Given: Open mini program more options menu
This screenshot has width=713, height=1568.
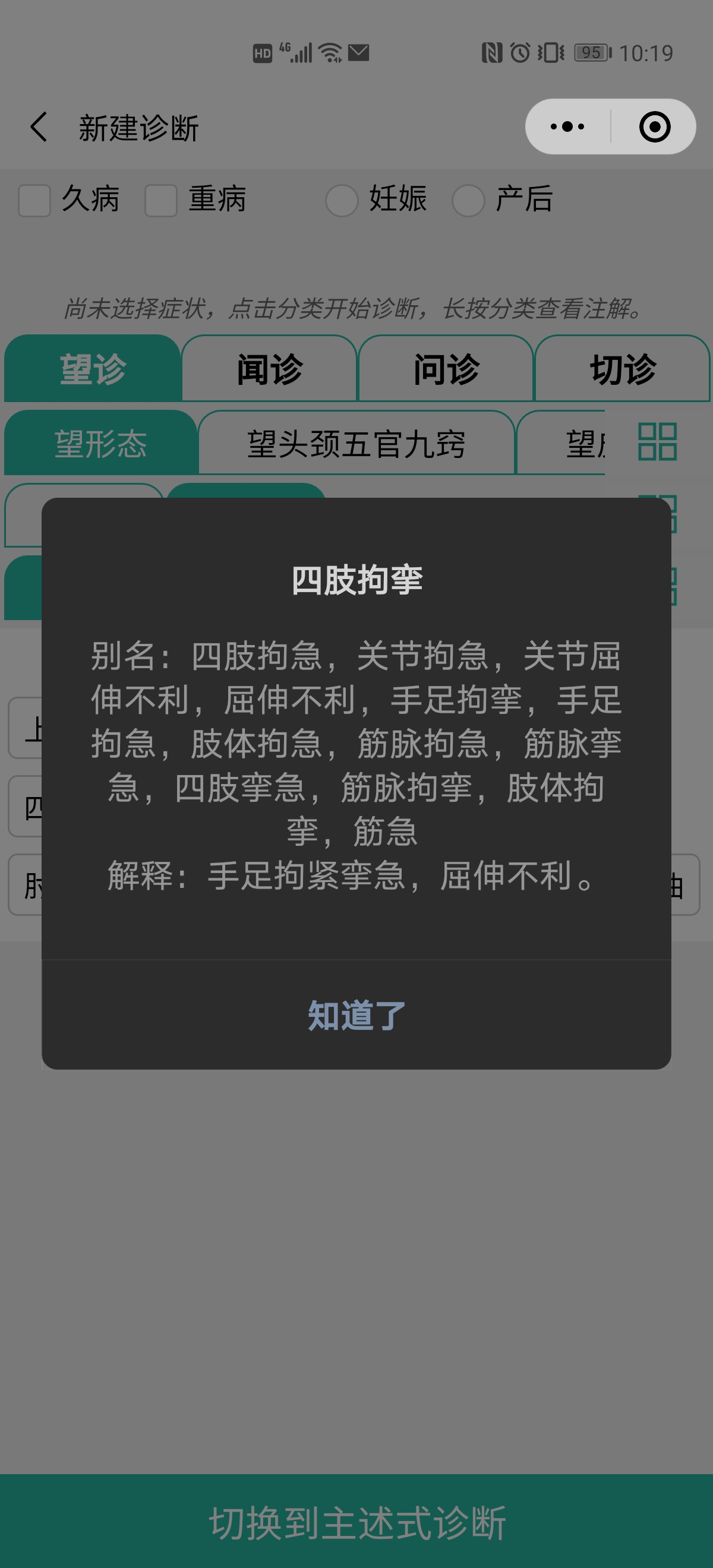Looking at the screenshot, I should point(567,127).
